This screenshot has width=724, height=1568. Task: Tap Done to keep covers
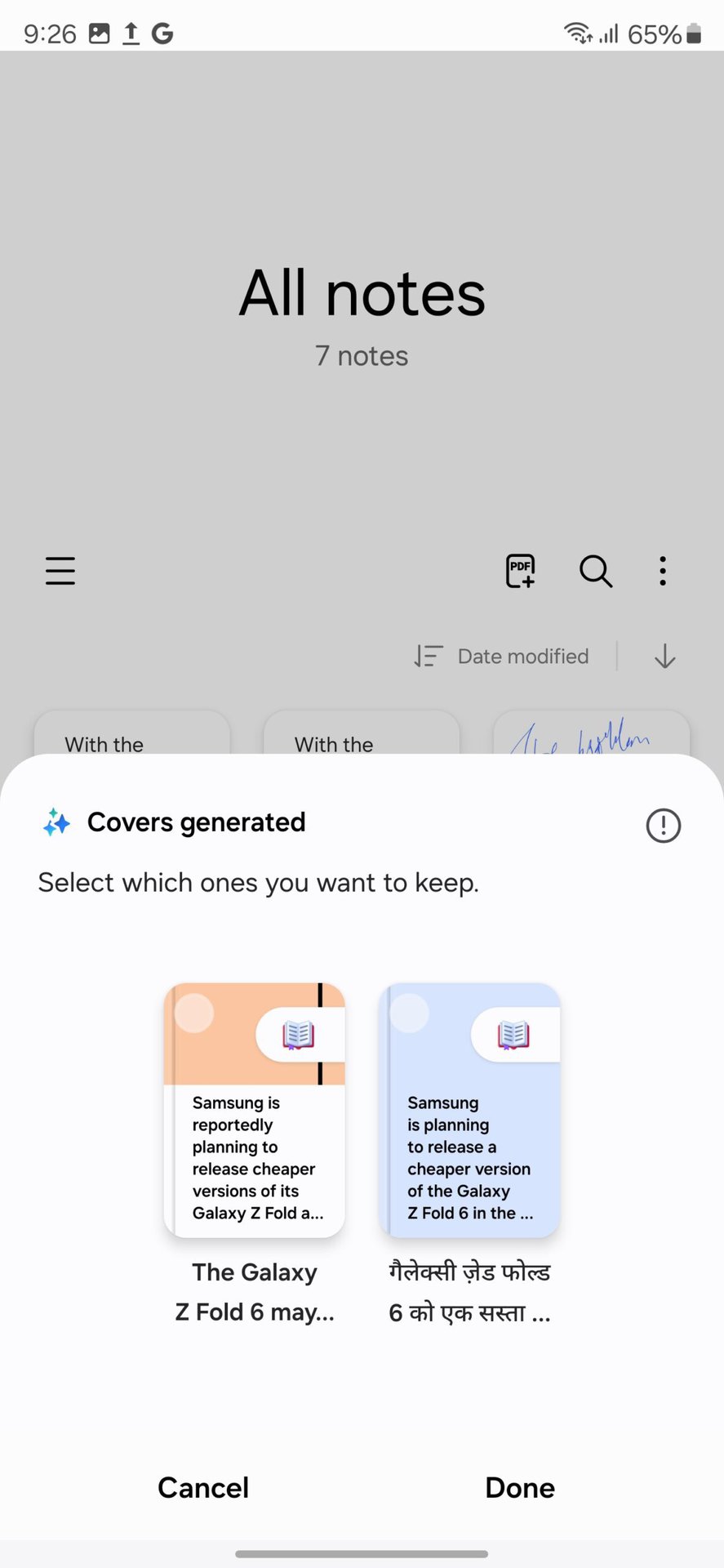519,1487
